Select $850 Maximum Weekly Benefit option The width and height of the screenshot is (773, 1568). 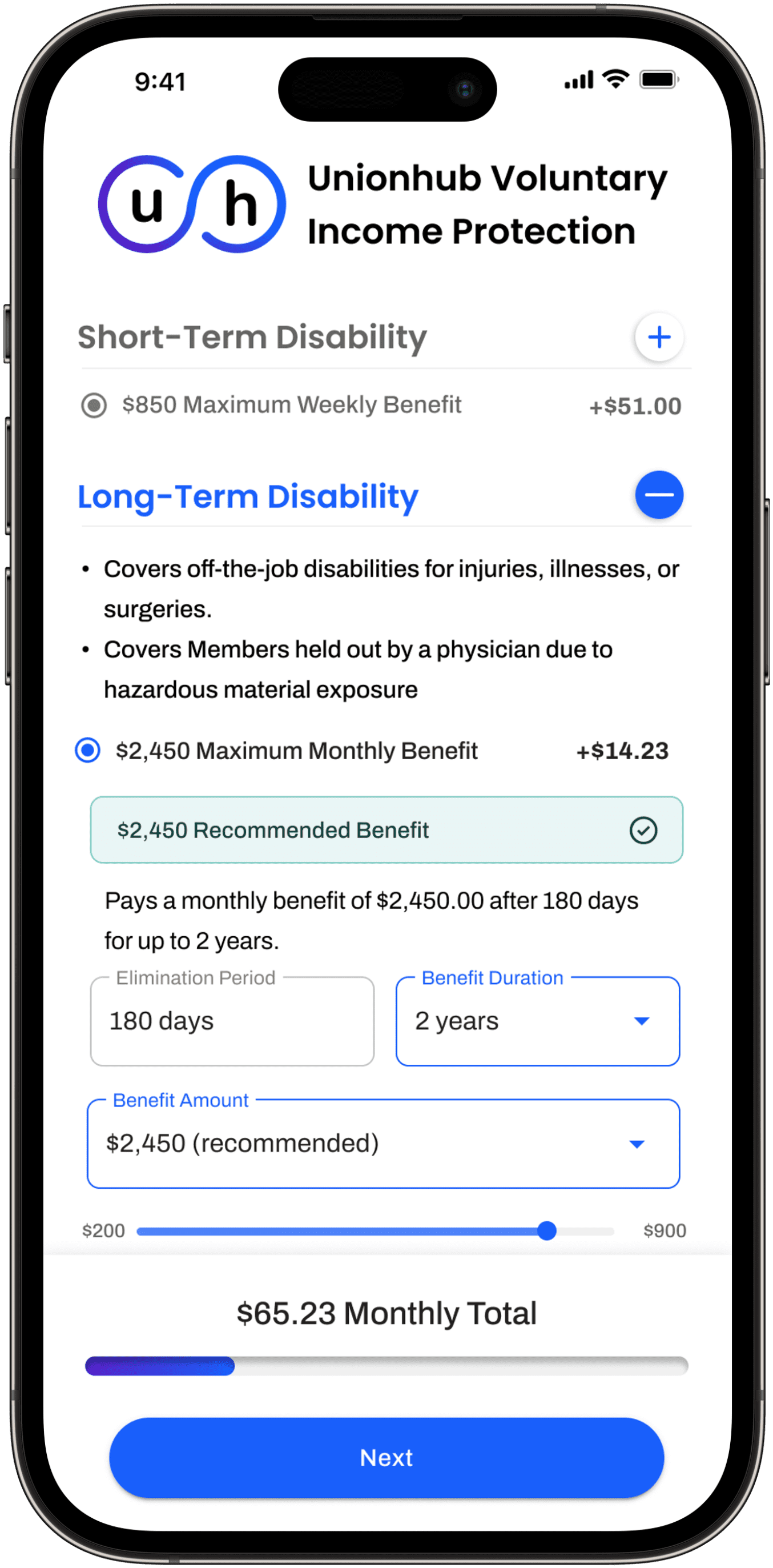94,406
